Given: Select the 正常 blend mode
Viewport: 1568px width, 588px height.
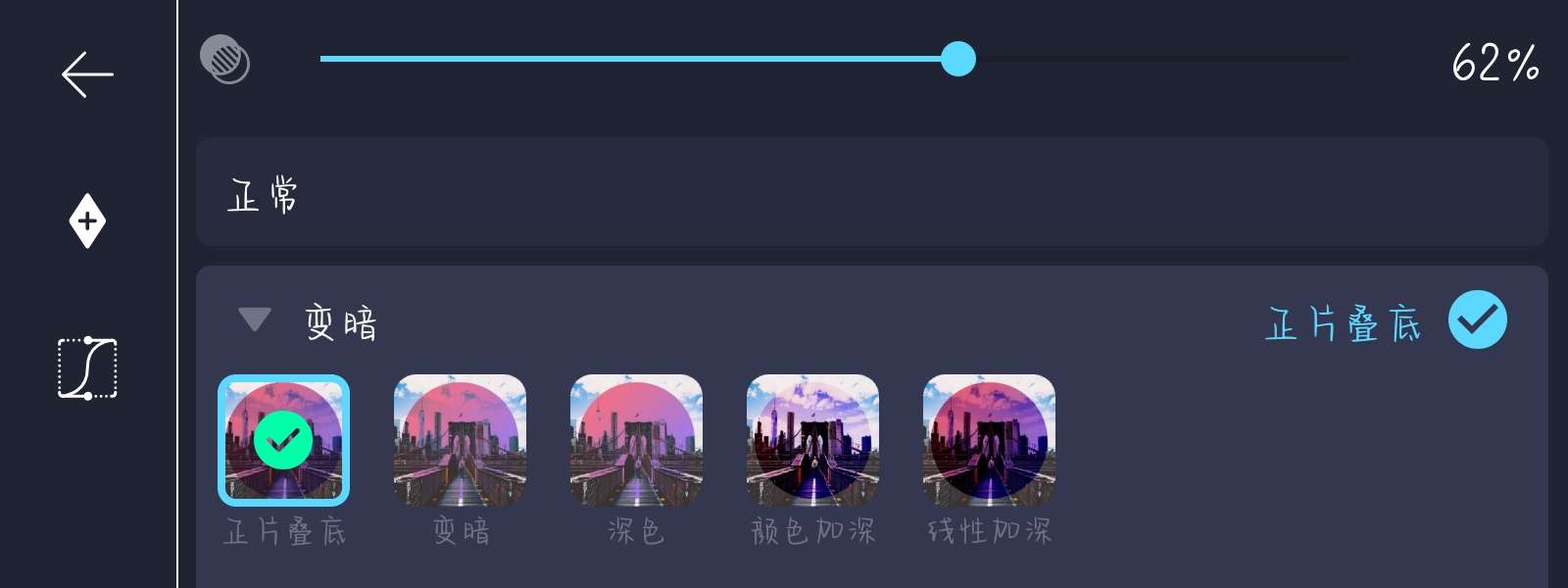Looking at the screenshot, I should [x=871, y=192].
